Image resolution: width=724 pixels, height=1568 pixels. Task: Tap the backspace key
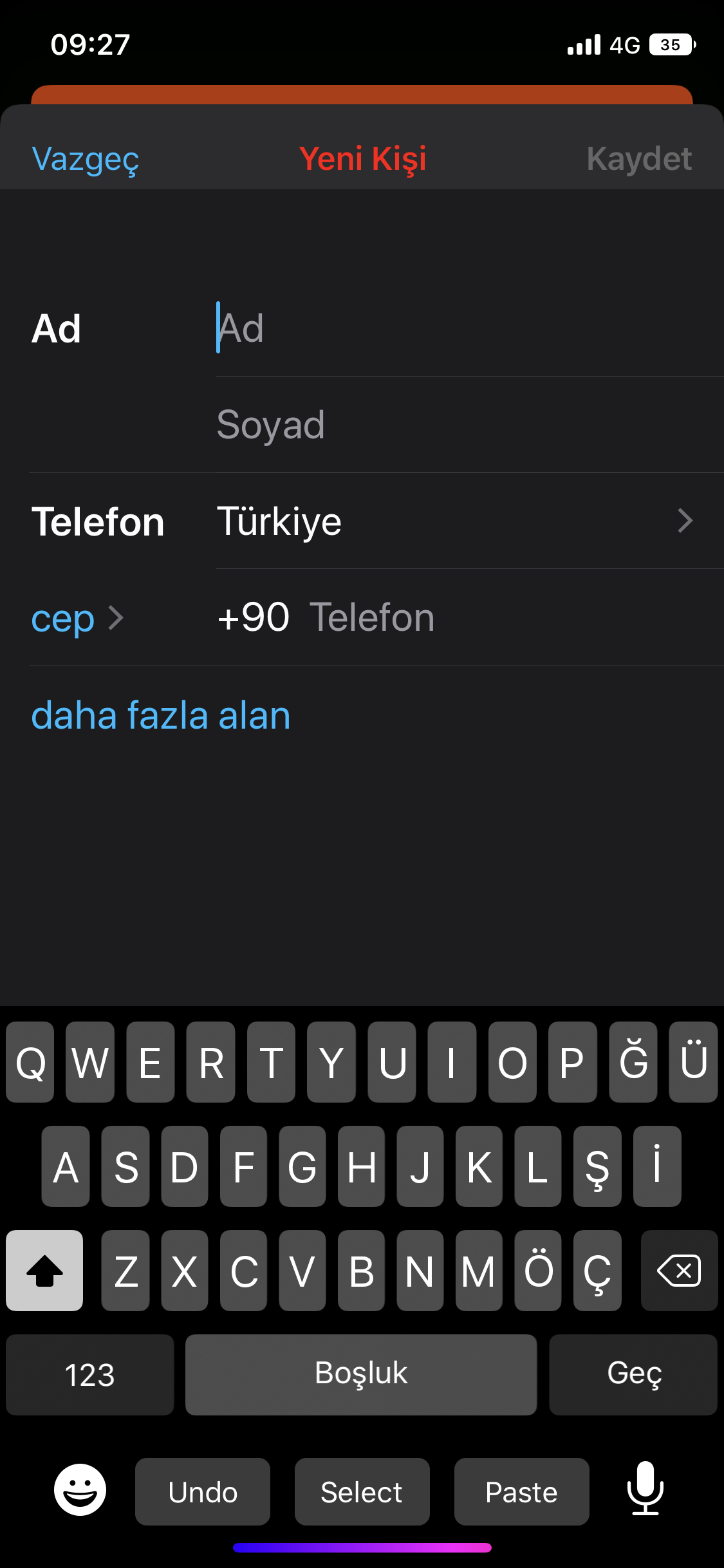click(679, 1271)
